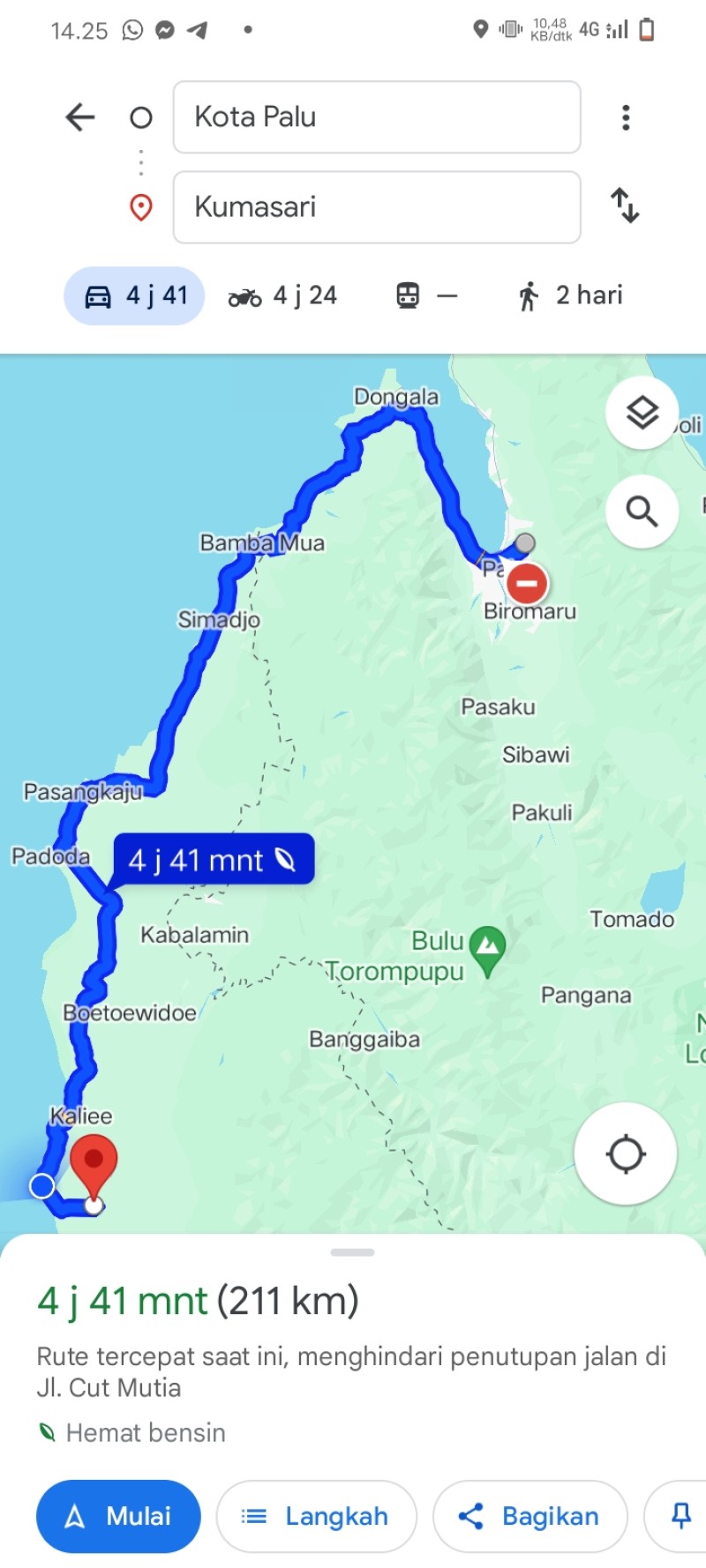This screenshot has width=706, height=1568.
Task: Open the map layers button
Action: point(642,413)
